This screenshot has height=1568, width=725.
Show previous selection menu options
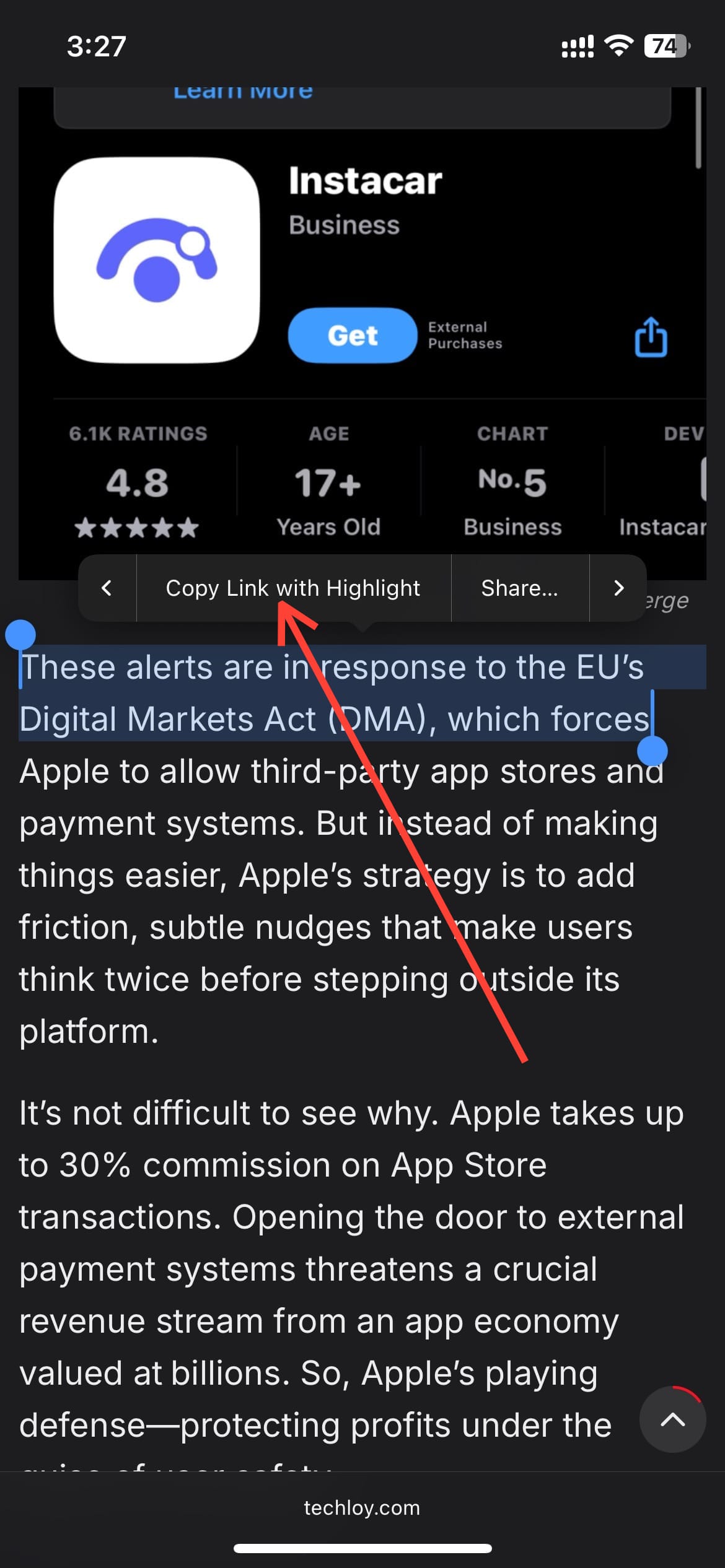tap(107, 588)
